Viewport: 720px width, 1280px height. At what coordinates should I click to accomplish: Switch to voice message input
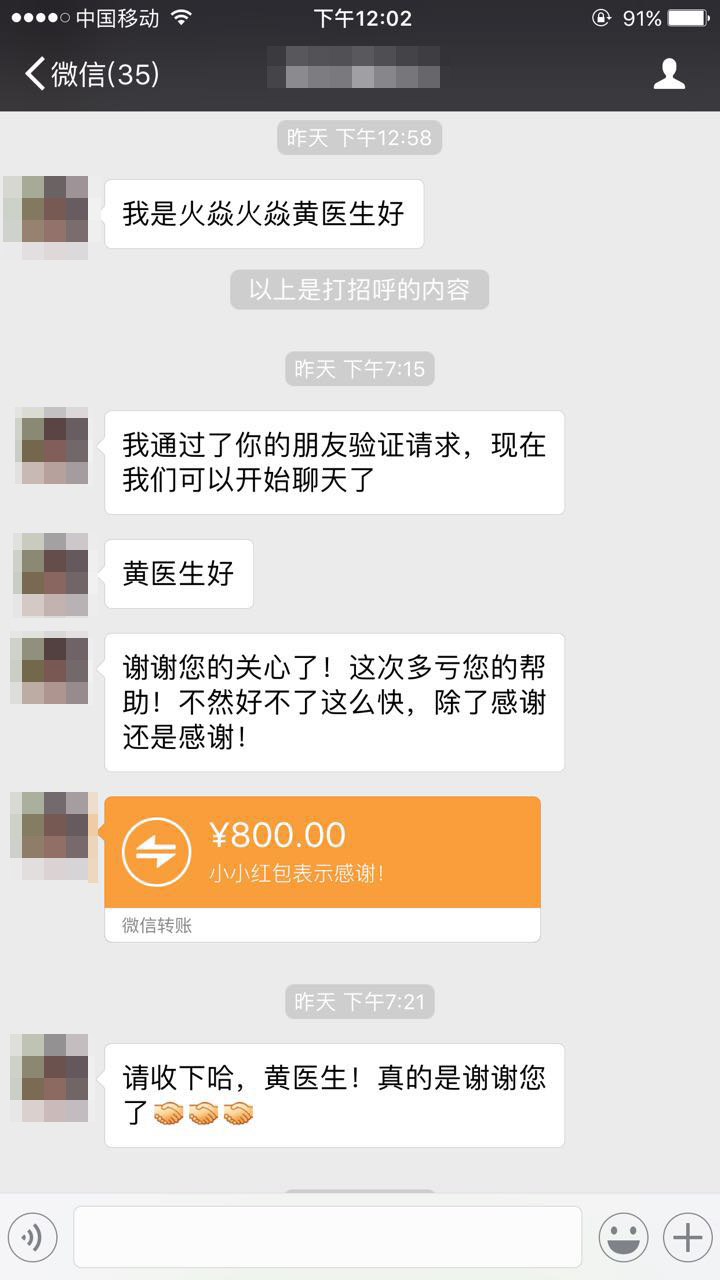32,1238
